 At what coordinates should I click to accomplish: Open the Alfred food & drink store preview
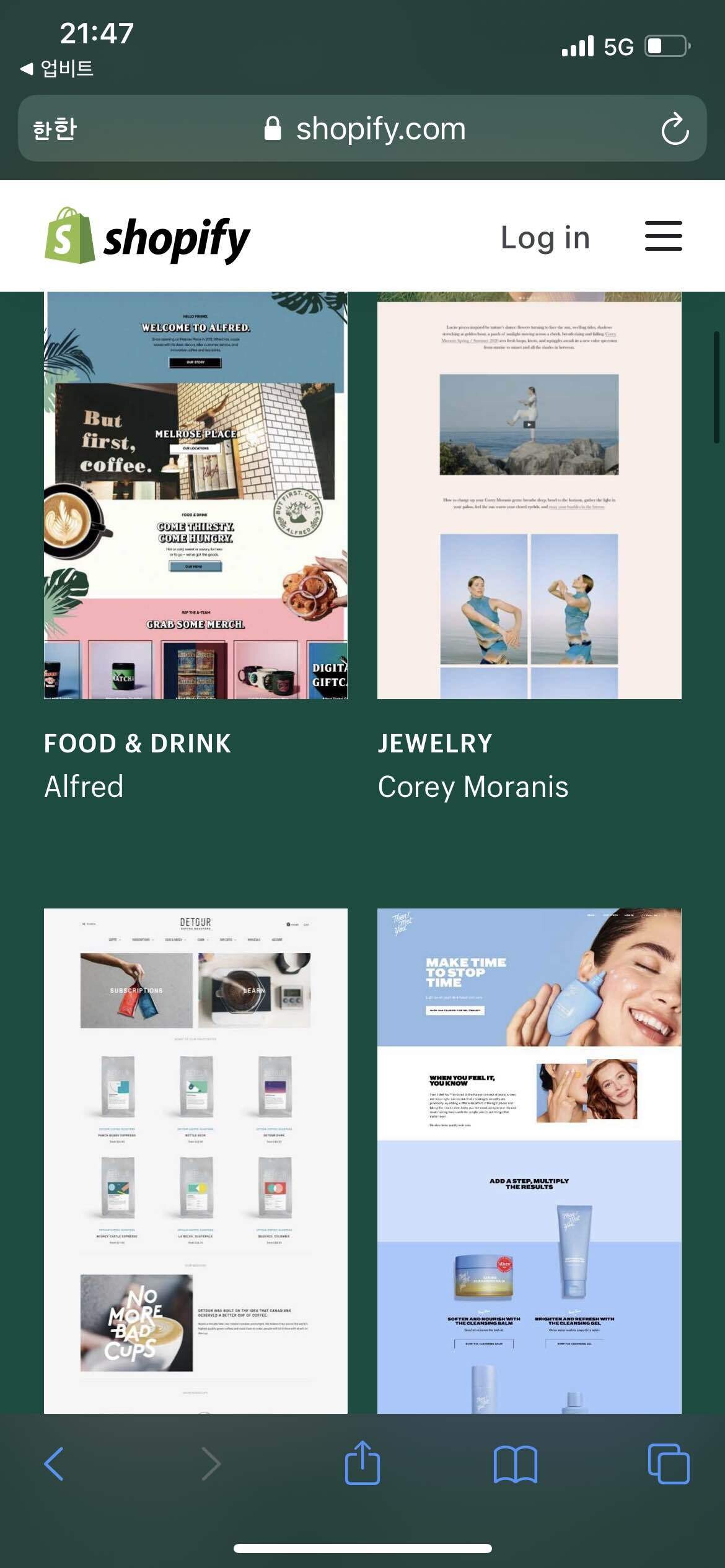coord(195,495)
